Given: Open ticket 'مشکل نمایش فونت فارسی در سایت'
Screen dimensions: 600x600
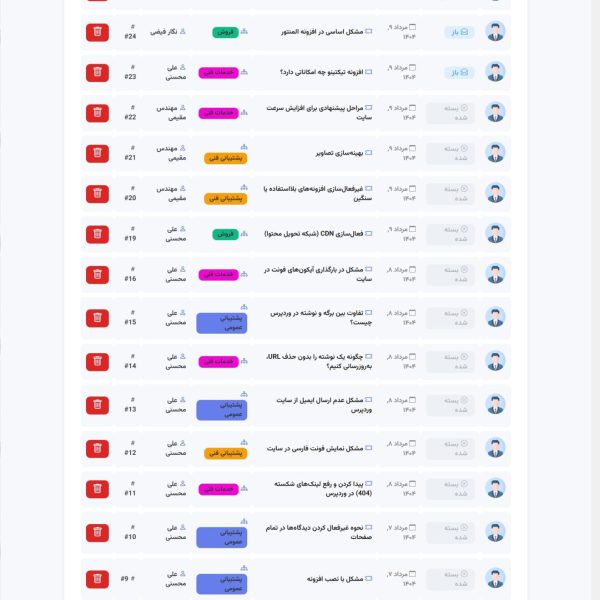Looking at the screenshot, I should click(x=320, y=449).
